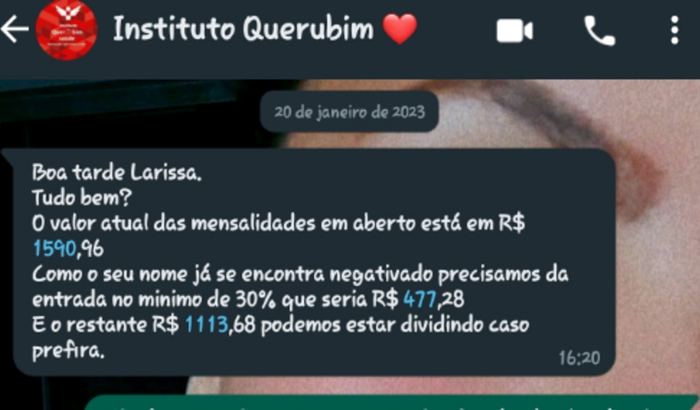Screen dimensions: 700x410
Task: Go back to the chat list
Action: pyautogui.click(x=15, y=30)
